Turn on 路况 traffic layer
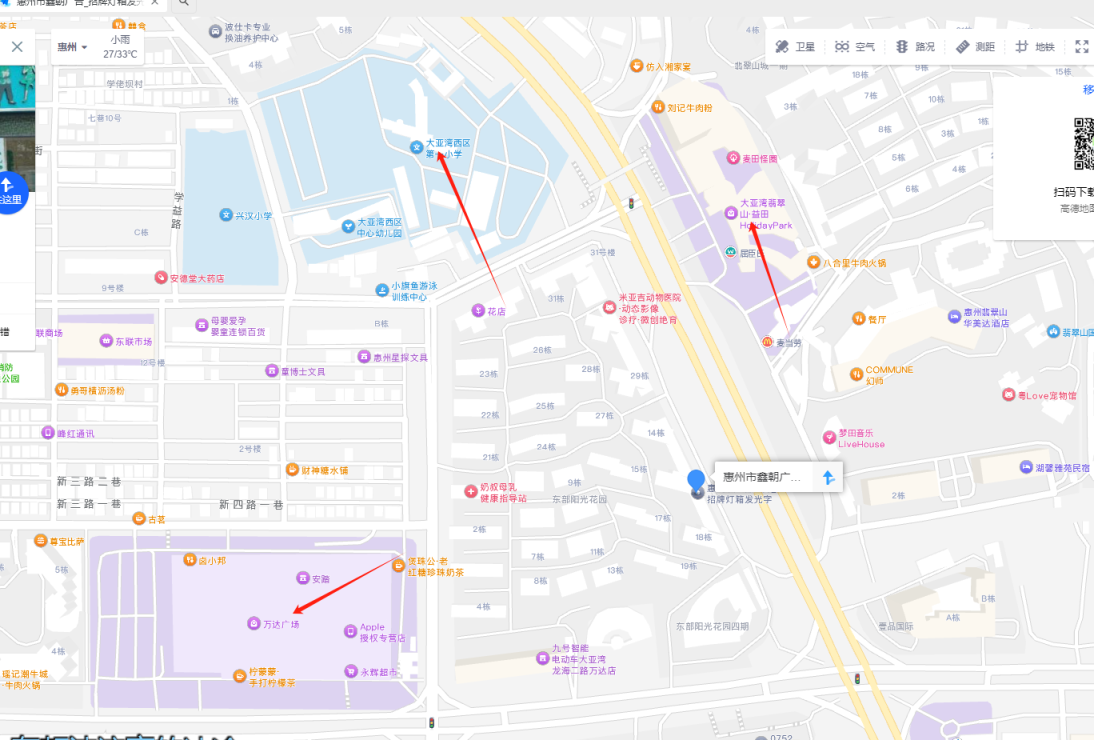 [915, 47]
